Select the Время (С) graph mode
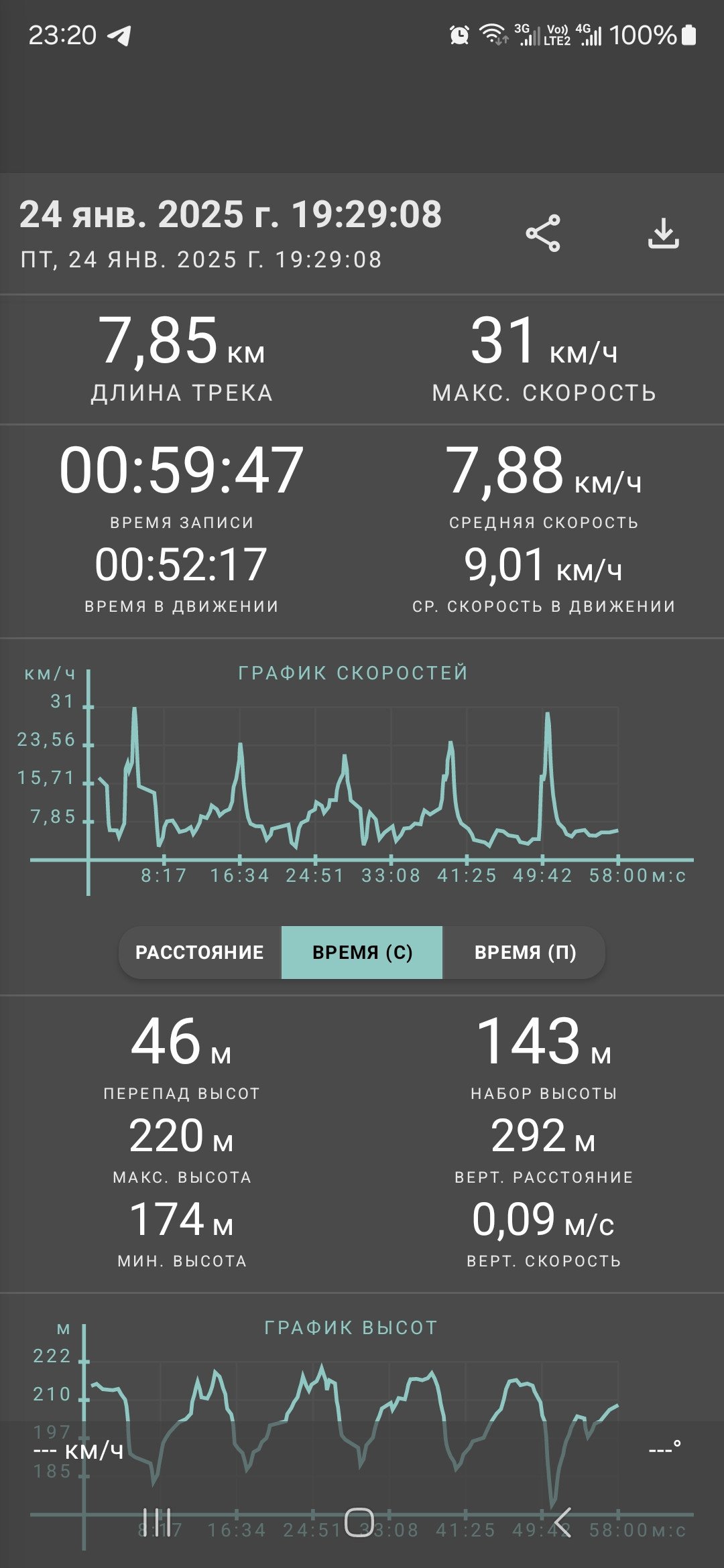Screen dimensions: 724x1568 pyautogui.click(x=362, y=952)
